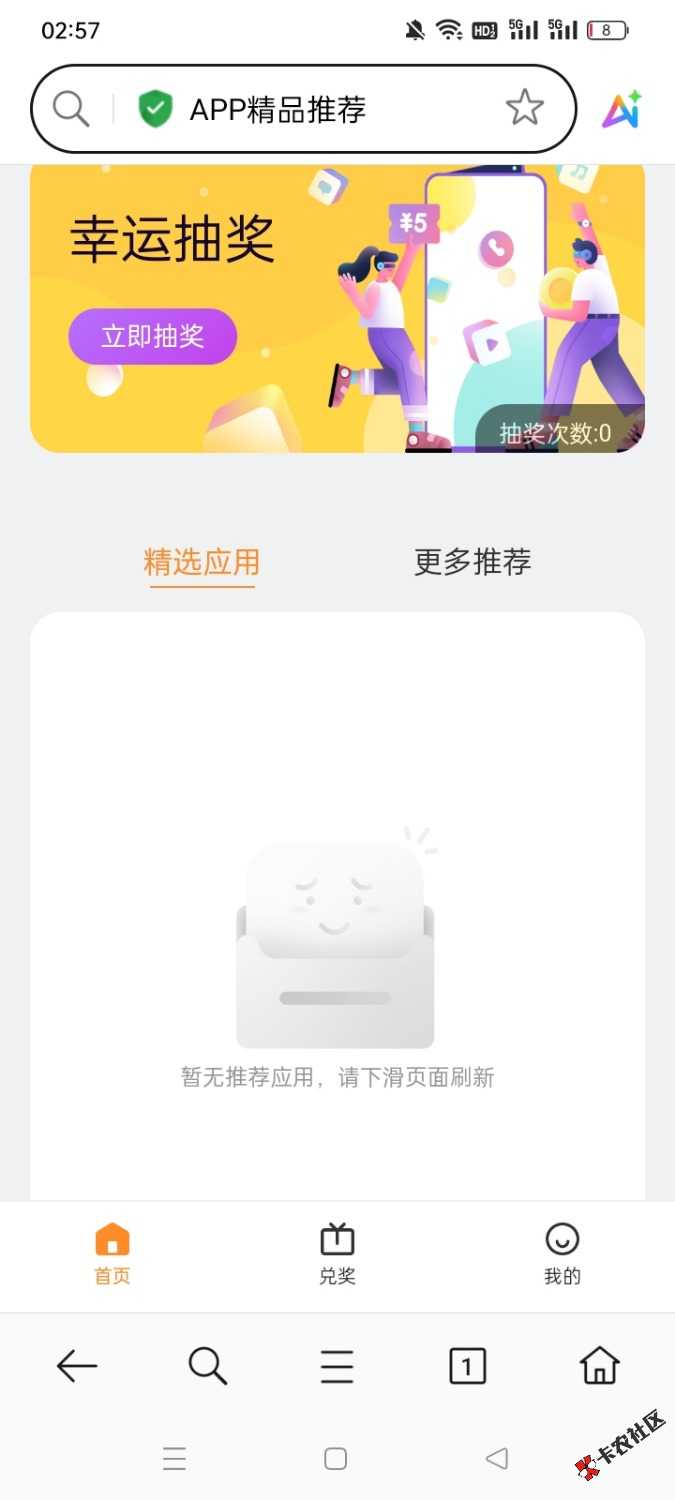Image resolution: width=675 pixels, height=1500 pixels.
Task: Switch to the 首页 tab
Action: (112, 1254)
